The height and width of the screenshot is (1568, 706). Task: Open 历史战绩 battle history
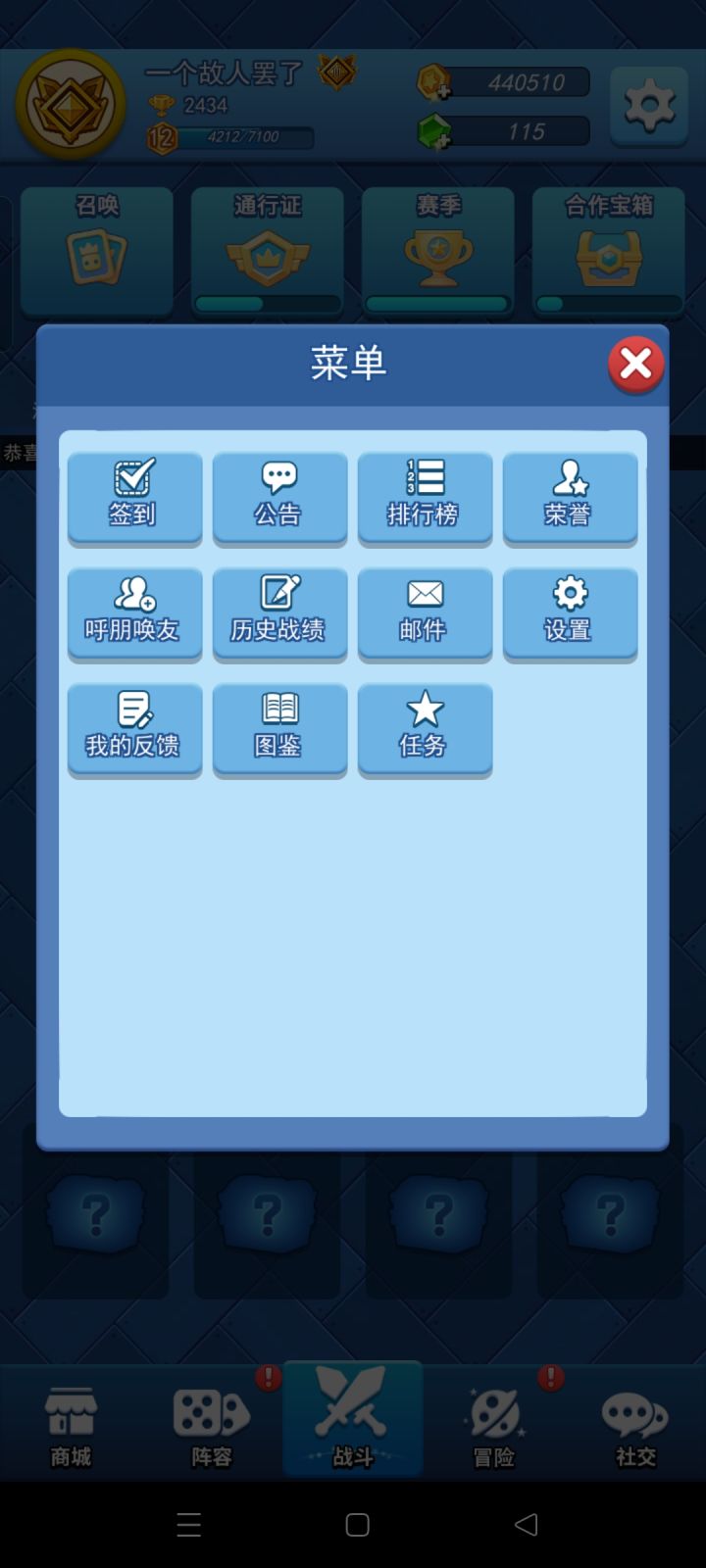point(279,612)
